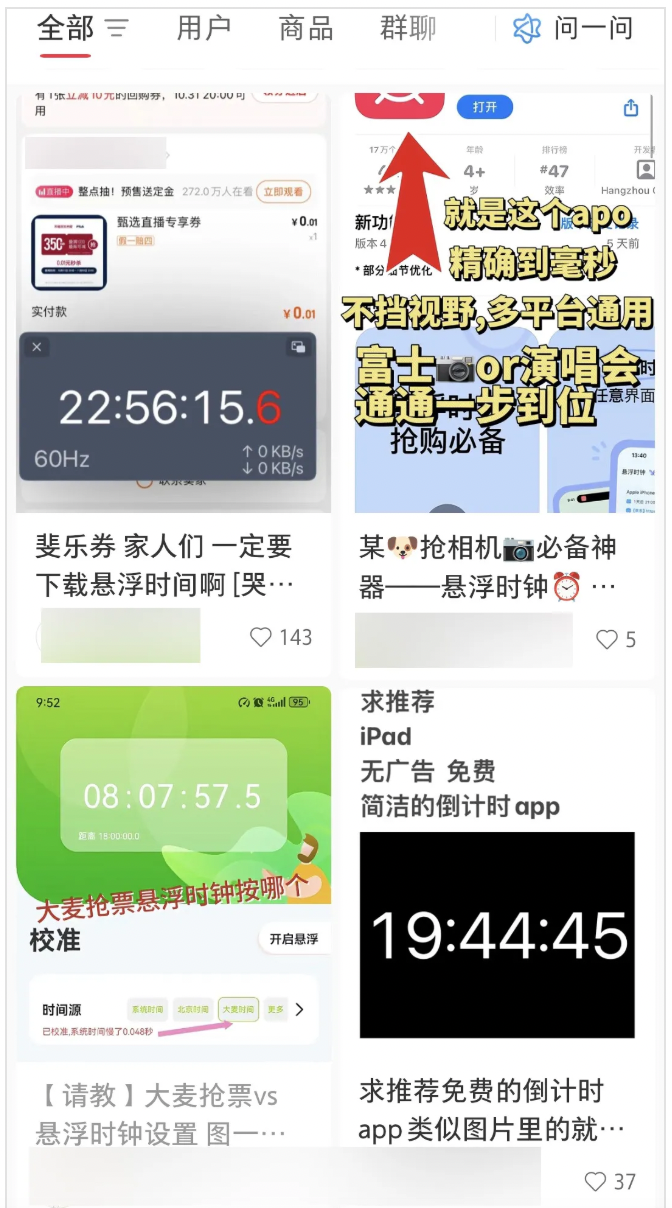Image resolution: width=672 pixels, height=1208 pixels.
Task: Like the 斐乐券 post with 143 likes
Action: [261, 637]
